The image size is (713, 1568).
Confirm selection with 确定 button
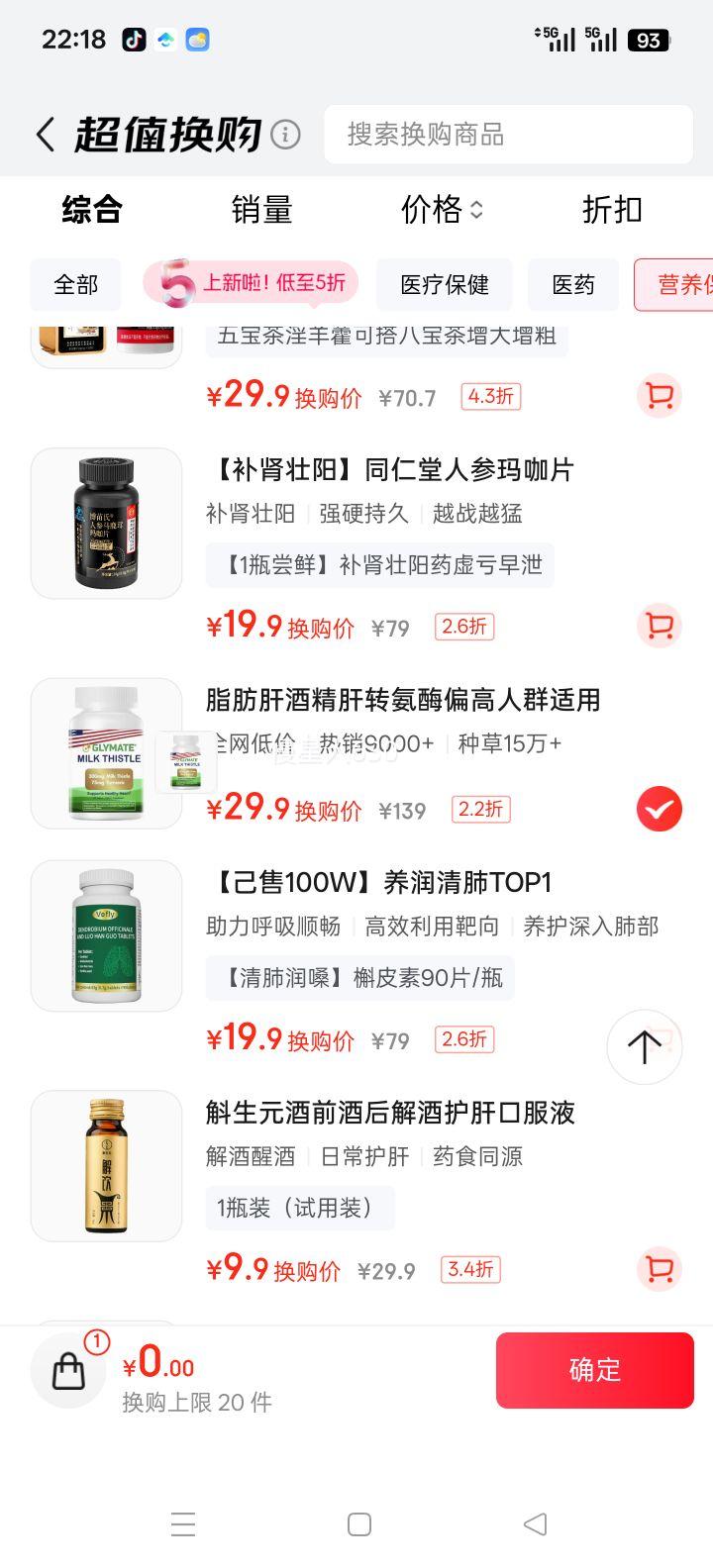594,1370
